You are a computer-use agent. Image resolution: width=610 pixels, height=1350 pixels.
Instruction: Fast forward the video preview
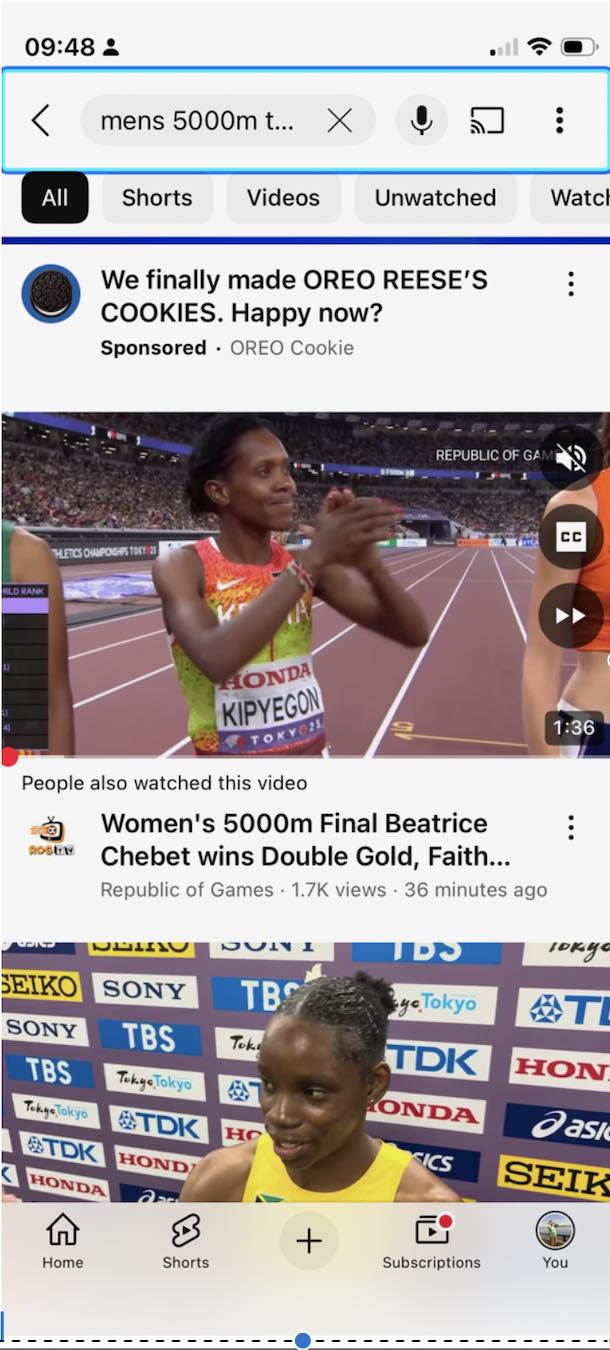point(571,615)
